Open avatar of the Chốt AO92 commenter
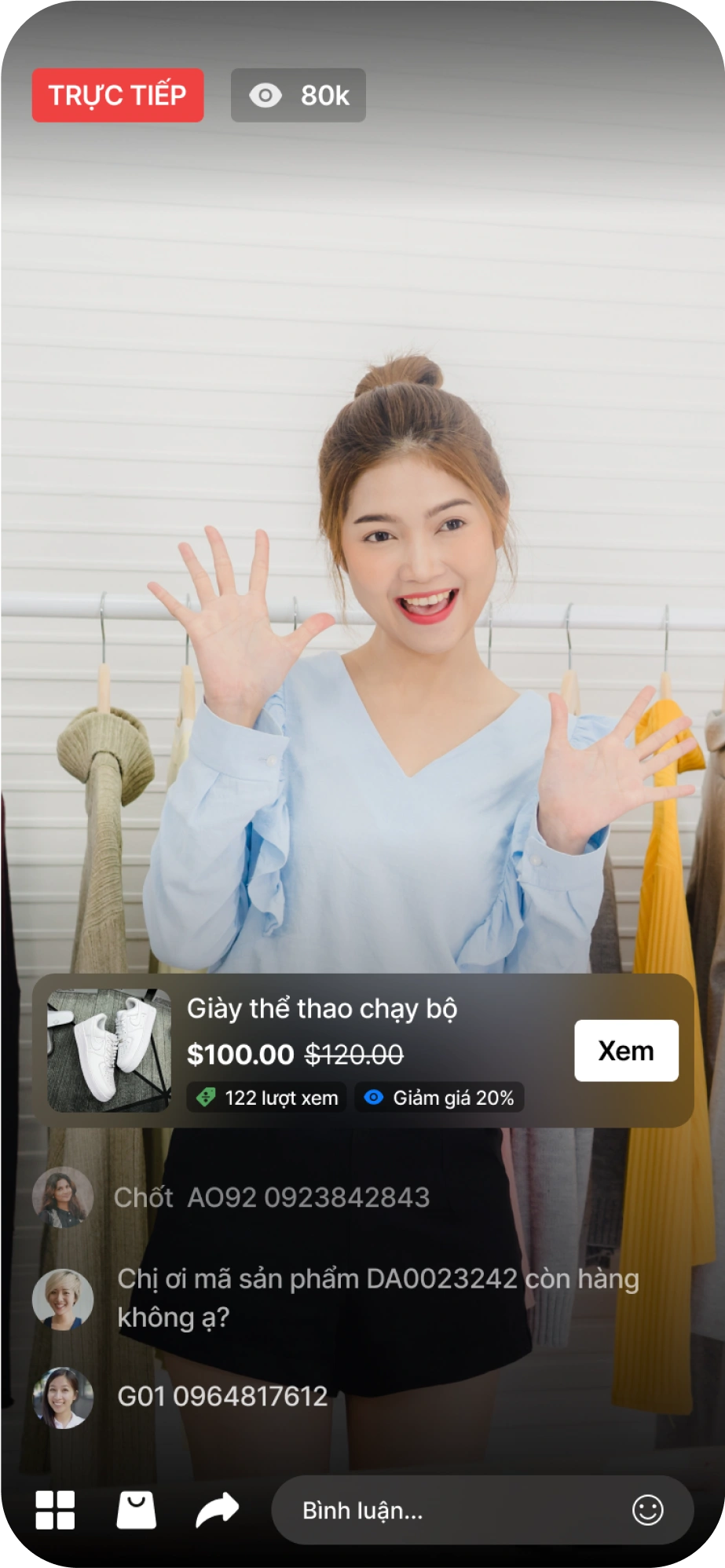 point(63,1197)
